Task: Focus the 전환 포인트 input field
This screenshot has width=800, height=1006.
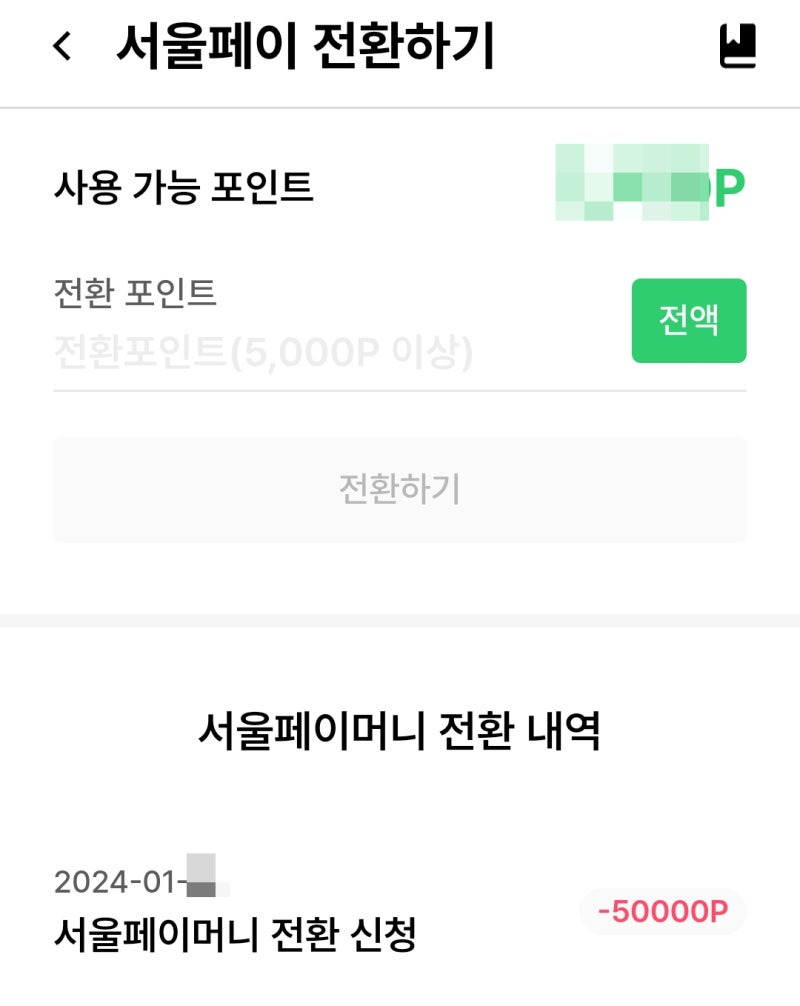Action: (x=334, y=352)
